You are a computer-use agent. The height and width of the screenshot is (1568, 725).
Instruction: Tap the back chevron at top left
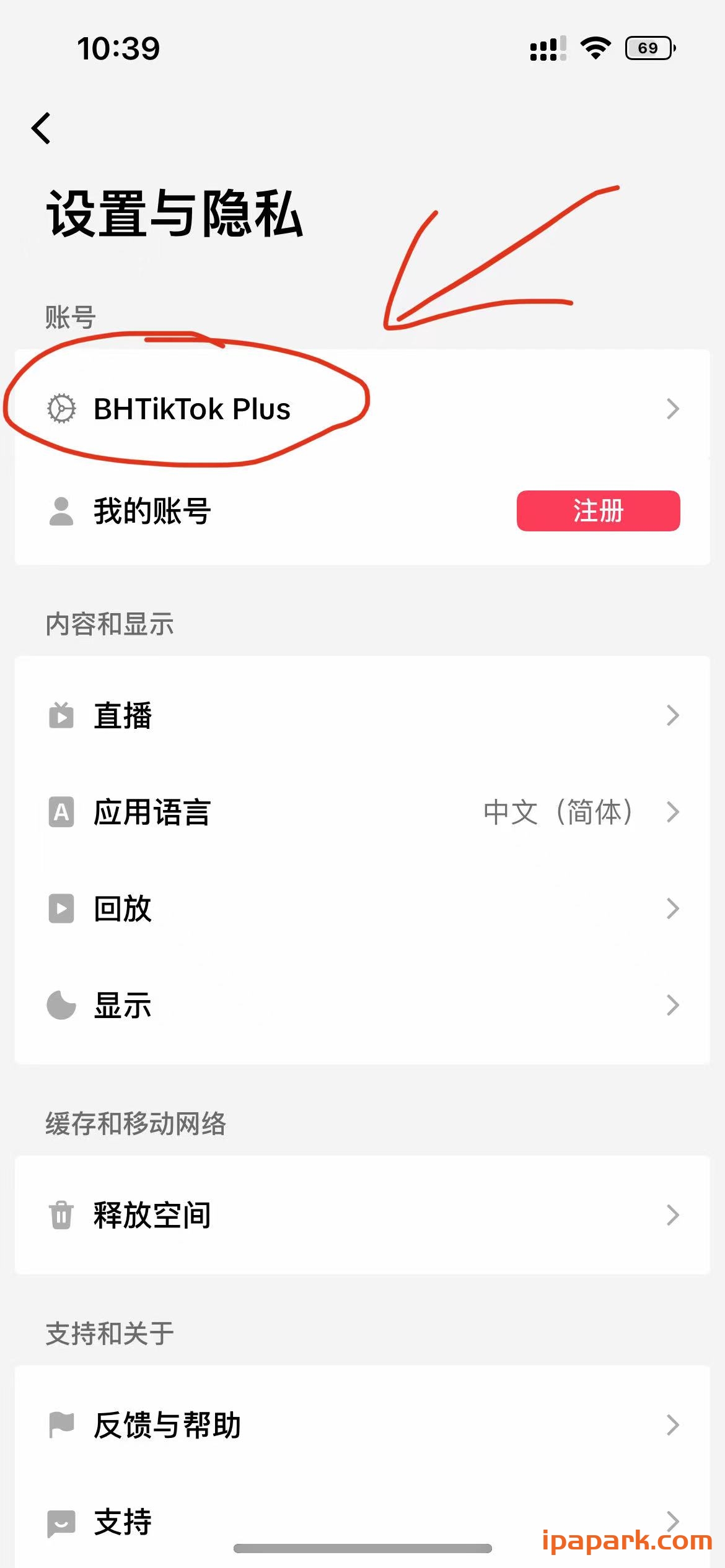click(x=42, y=129)
